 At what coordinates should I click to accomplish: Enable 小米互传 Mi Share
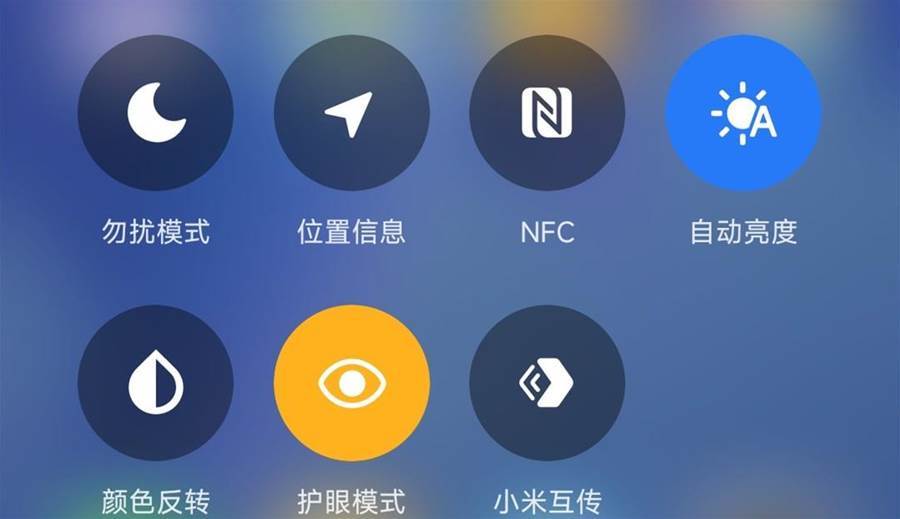tap(547, 383)
